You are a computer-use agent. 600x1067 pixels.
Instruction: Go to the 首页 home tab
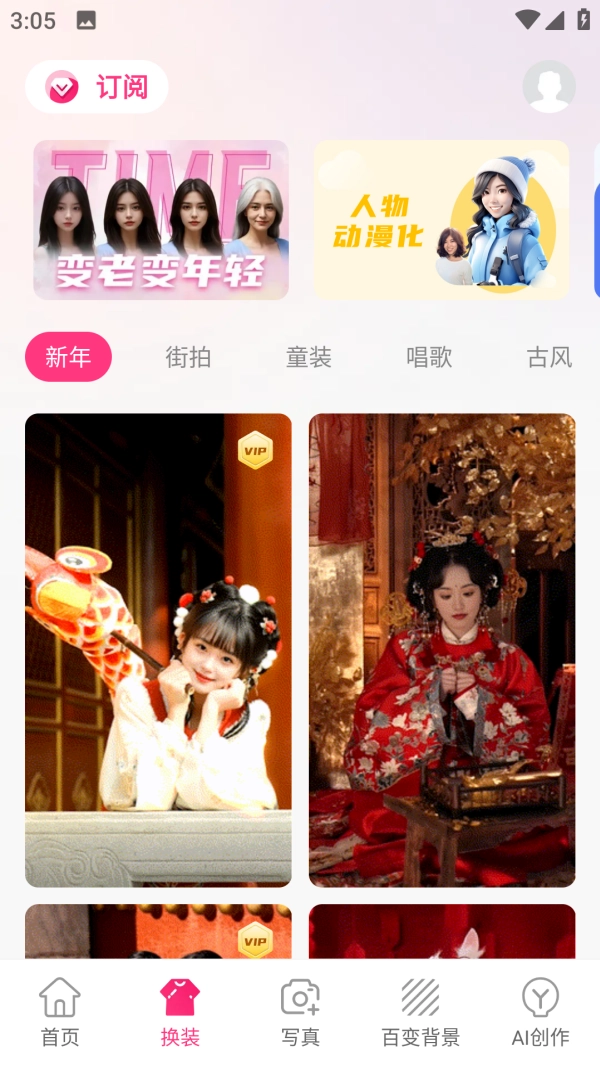(60, 1012)
